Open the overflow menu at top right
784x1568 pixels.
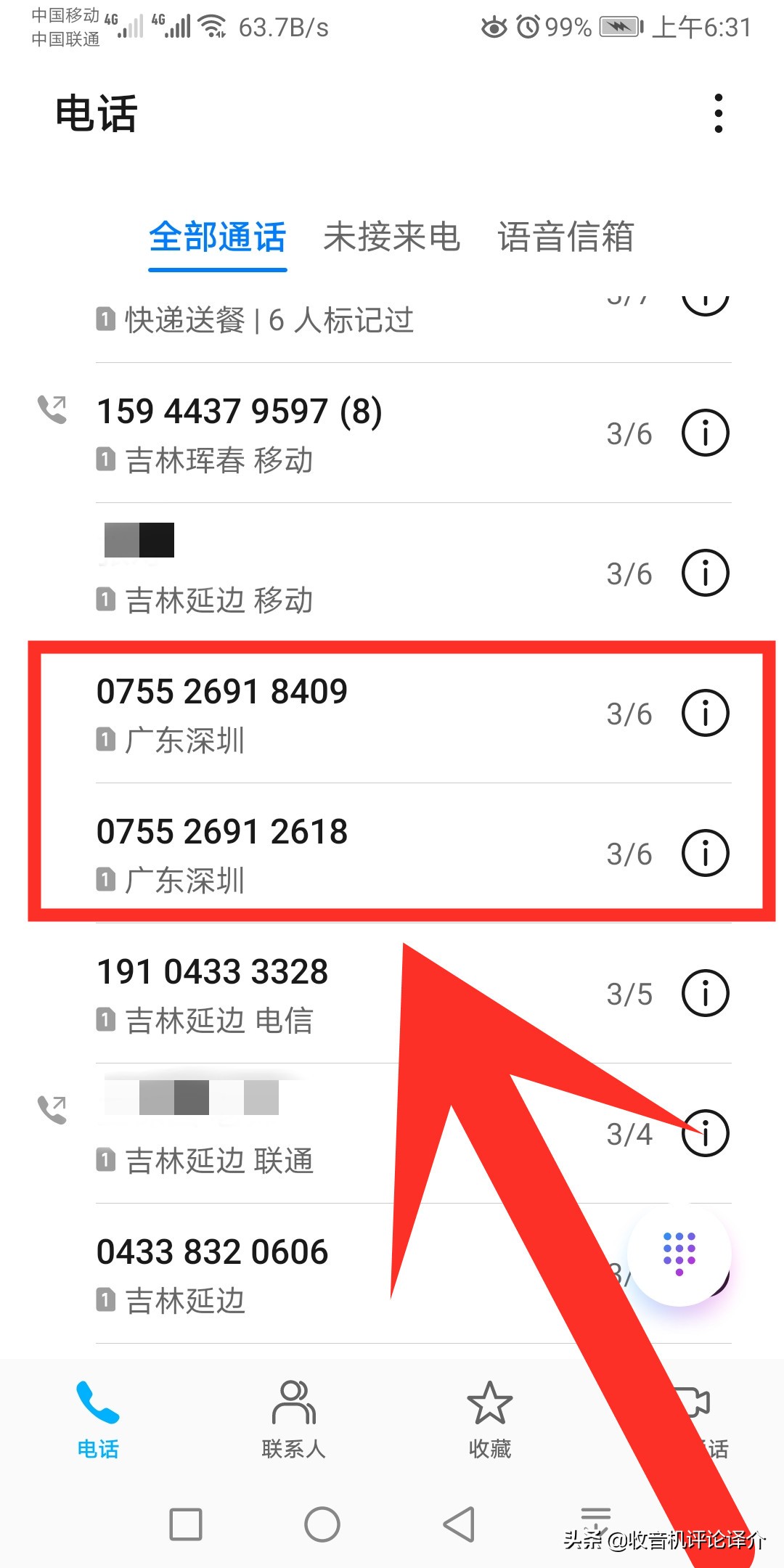click(x=718, y=114)
